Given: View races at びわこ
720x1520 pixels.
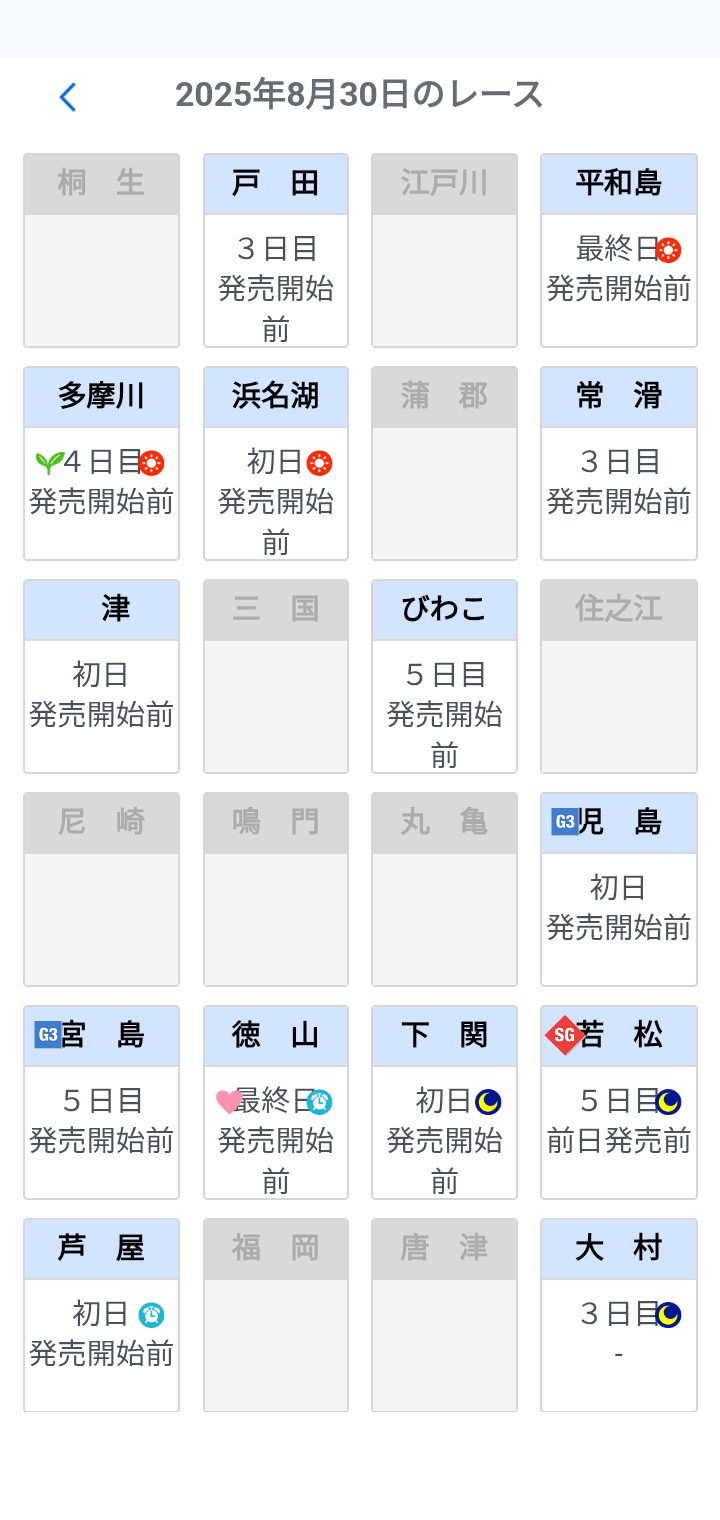Looking at the screenshot, I should coord(444,677).
